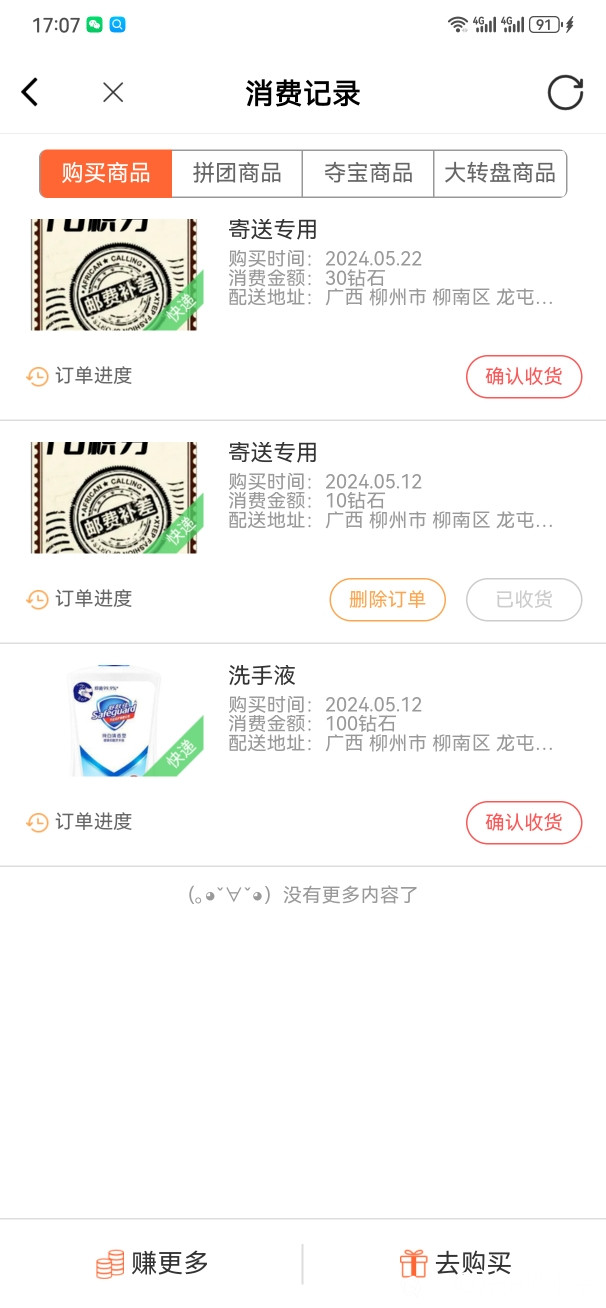Delete the 10钻石 寄送专用 order
The width and height of the screenshot is (606, 1308).
[x=387, y=600]
